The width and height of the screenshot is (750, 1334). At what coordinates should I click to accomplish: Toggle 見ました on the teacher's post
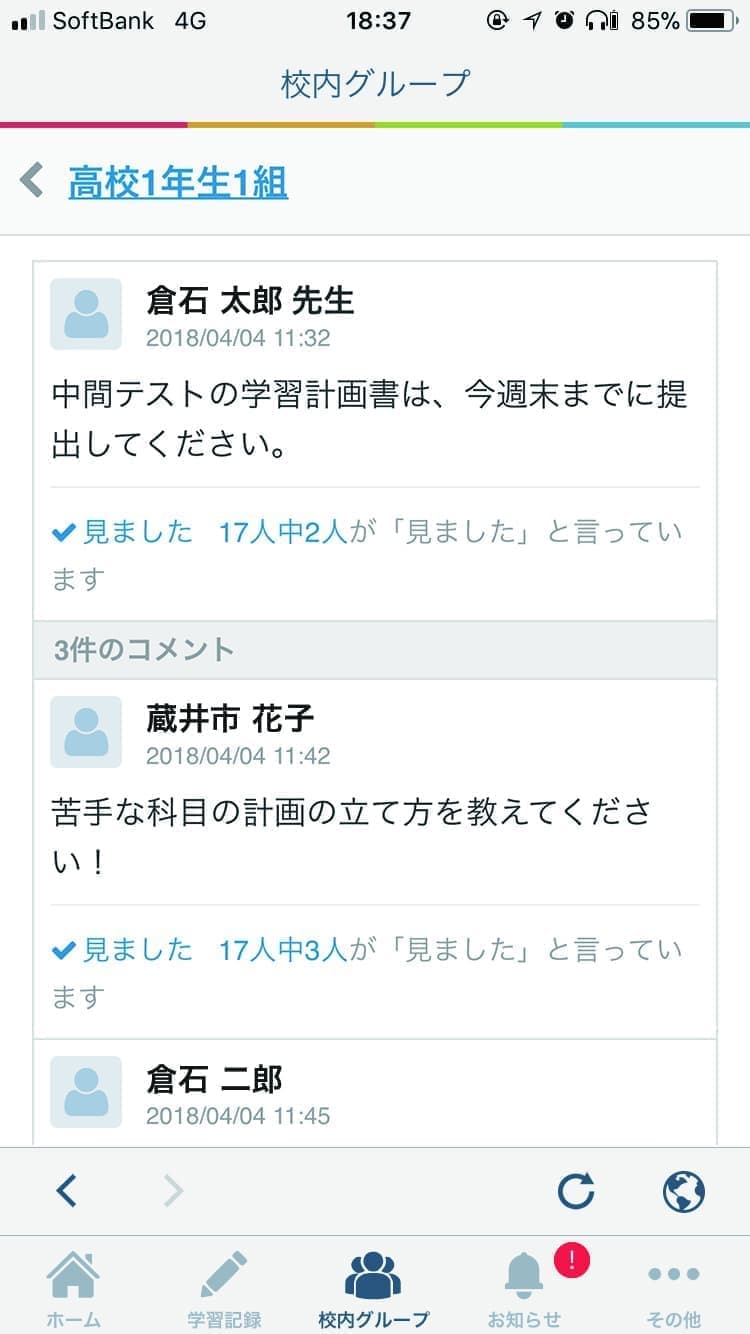(122, 533)
